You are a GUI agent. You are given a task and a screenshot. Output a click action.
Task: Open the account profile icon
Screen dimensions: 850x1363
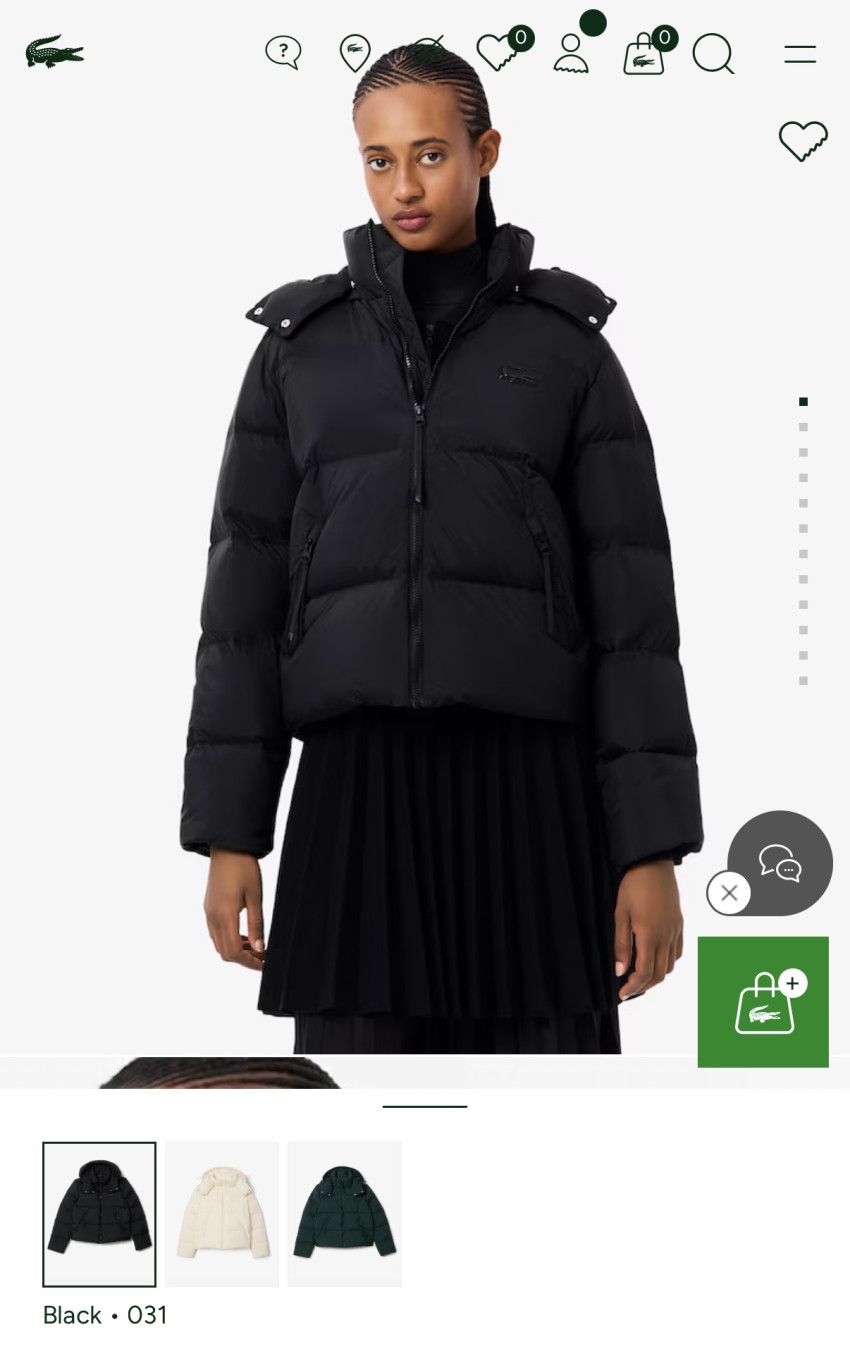click(571, 54)
